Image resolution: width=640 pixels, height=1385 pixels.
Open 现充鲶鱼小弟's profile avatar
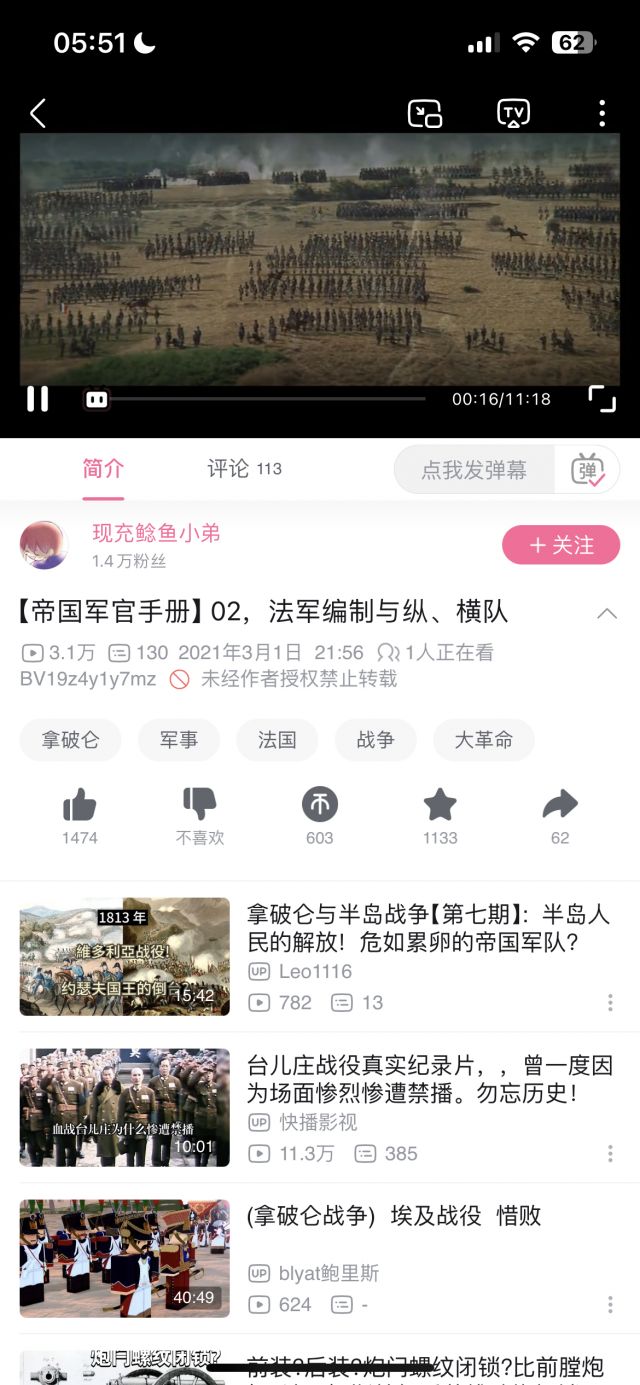click(44, 545)
